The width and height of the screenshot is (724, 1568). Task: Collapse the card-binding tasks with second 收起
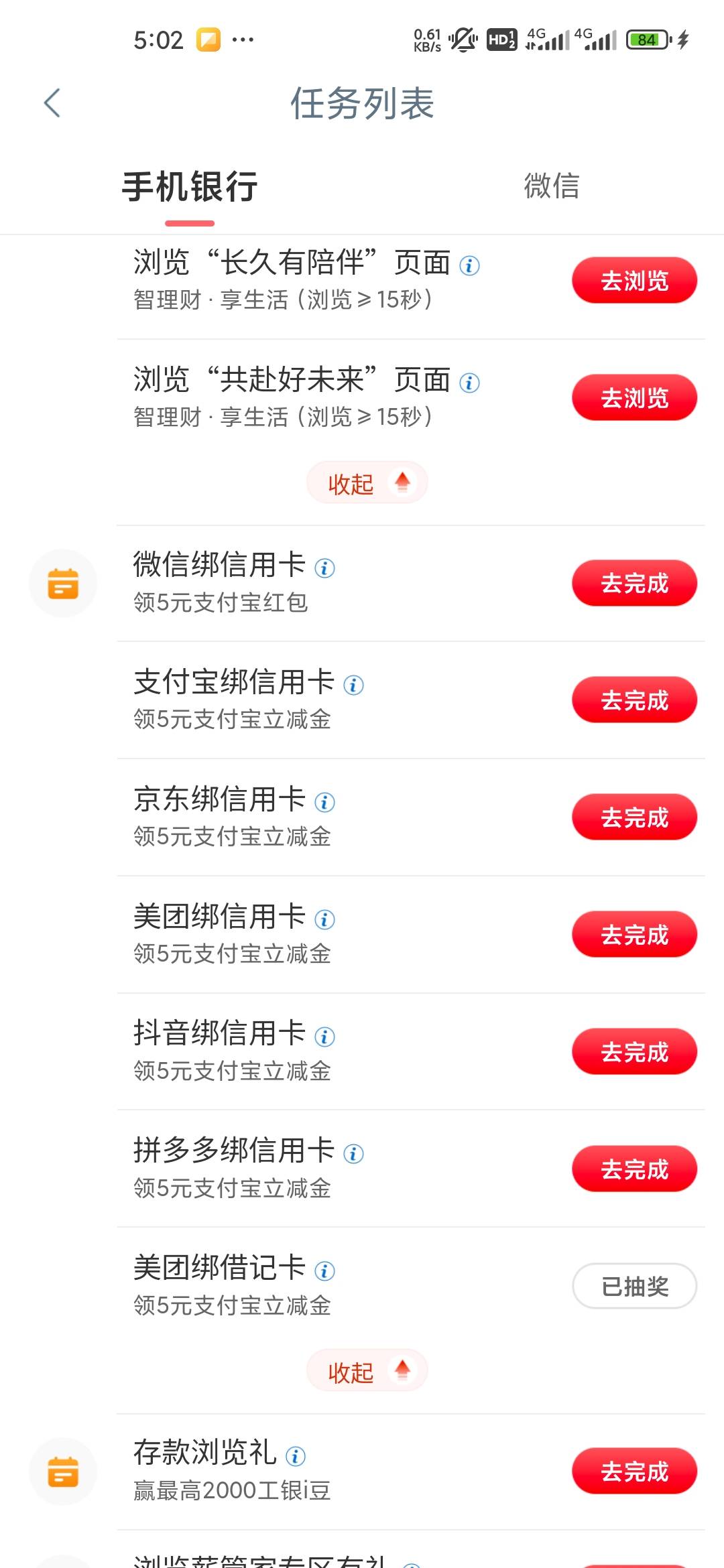[x=367, y=1370]
